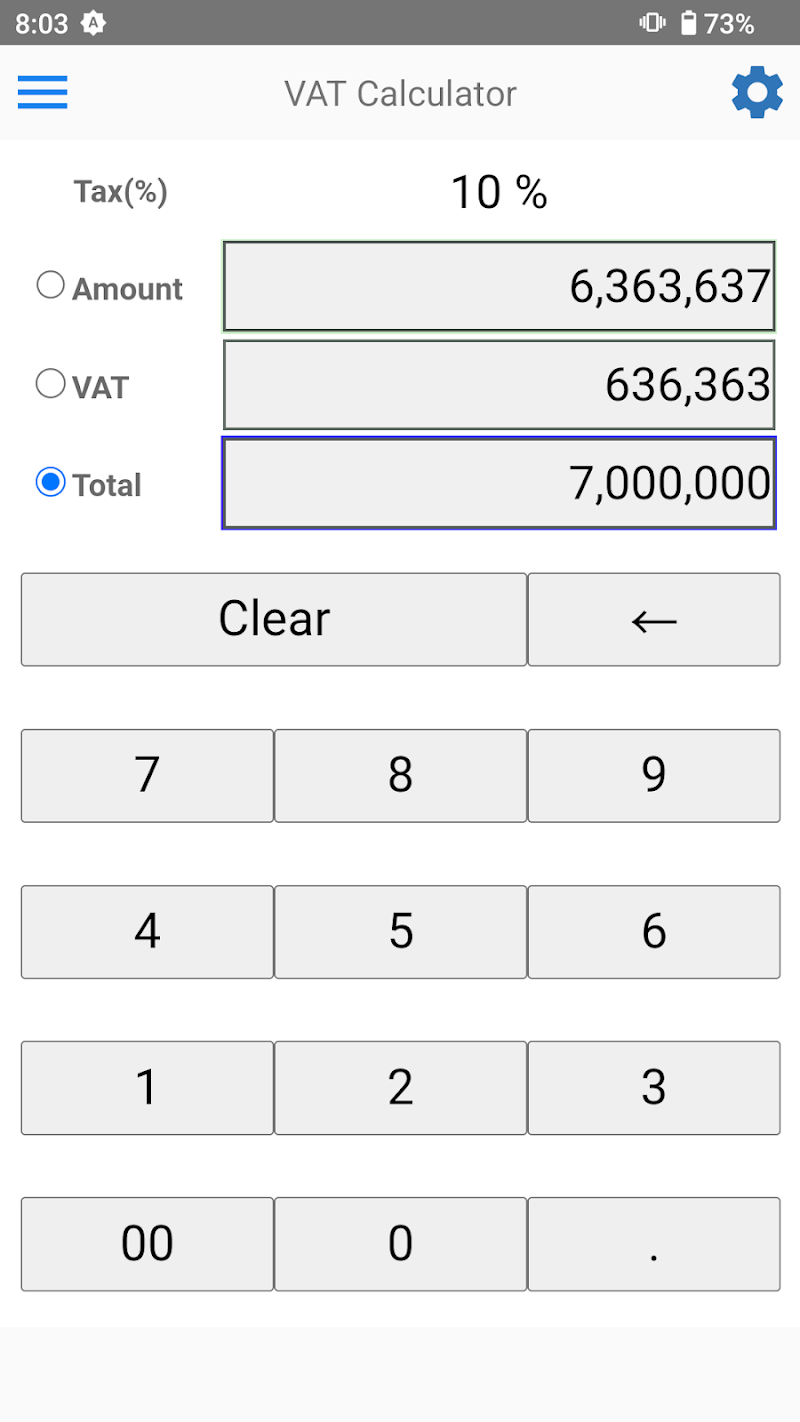The height and width of the screenshot is (1422, 800).
Task: Focus the Total field showing 7,000,000
Action: coord(499,483)
